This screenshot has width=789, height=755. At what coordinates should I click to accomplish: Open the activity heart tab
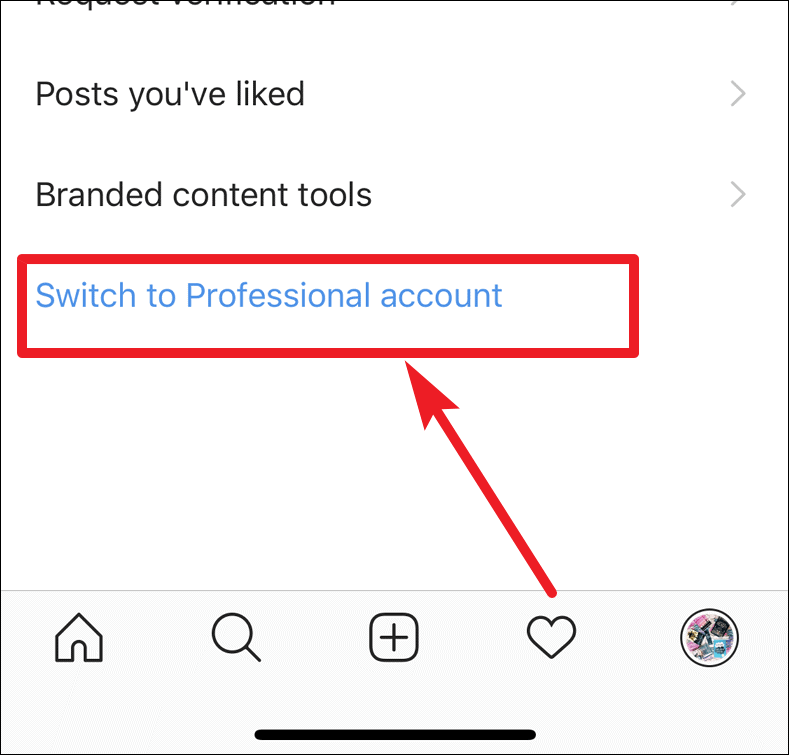pos(551,637)
